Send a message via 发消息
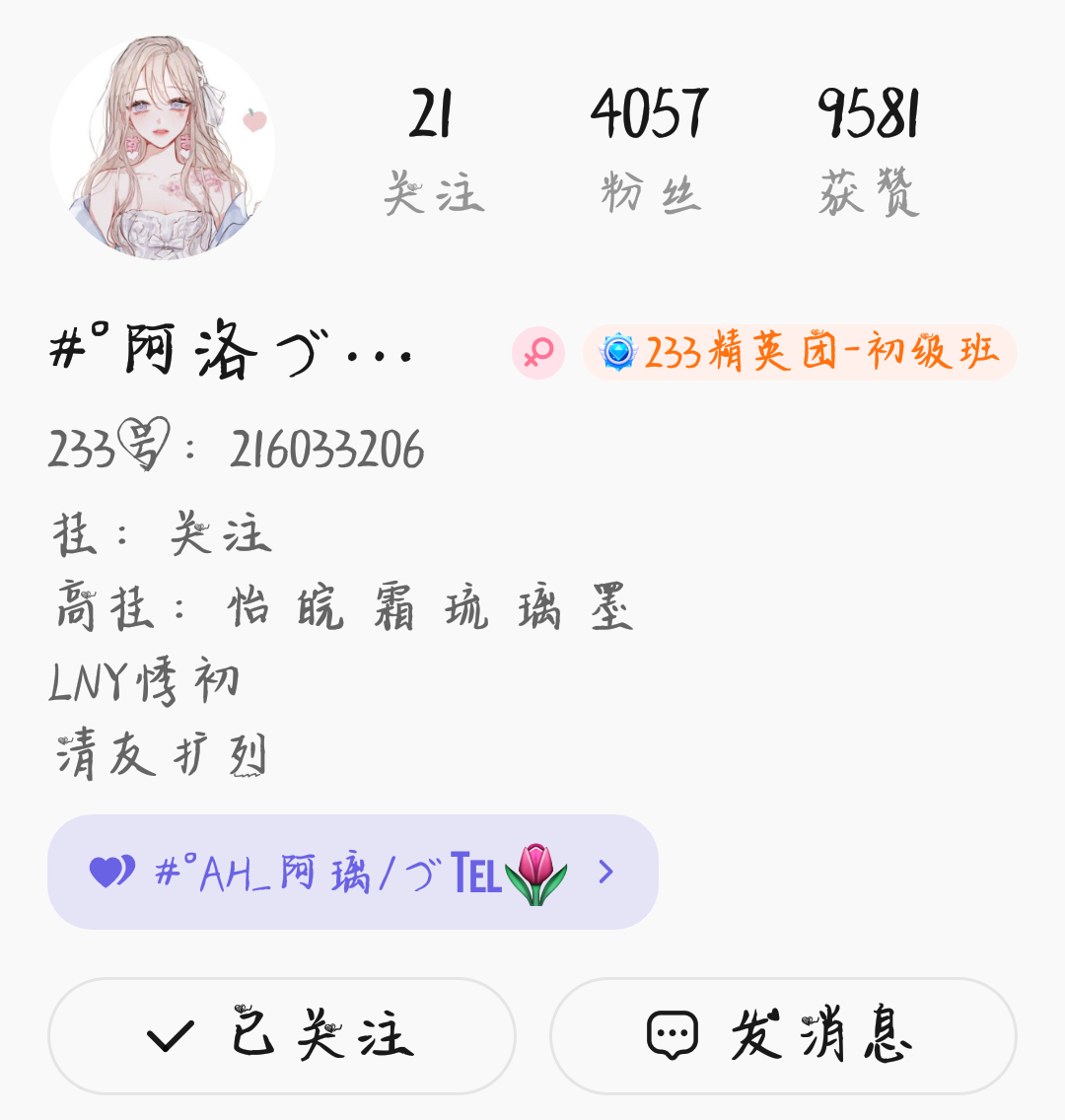Screen dimensions: 1065x1120 click(783, 1036)
